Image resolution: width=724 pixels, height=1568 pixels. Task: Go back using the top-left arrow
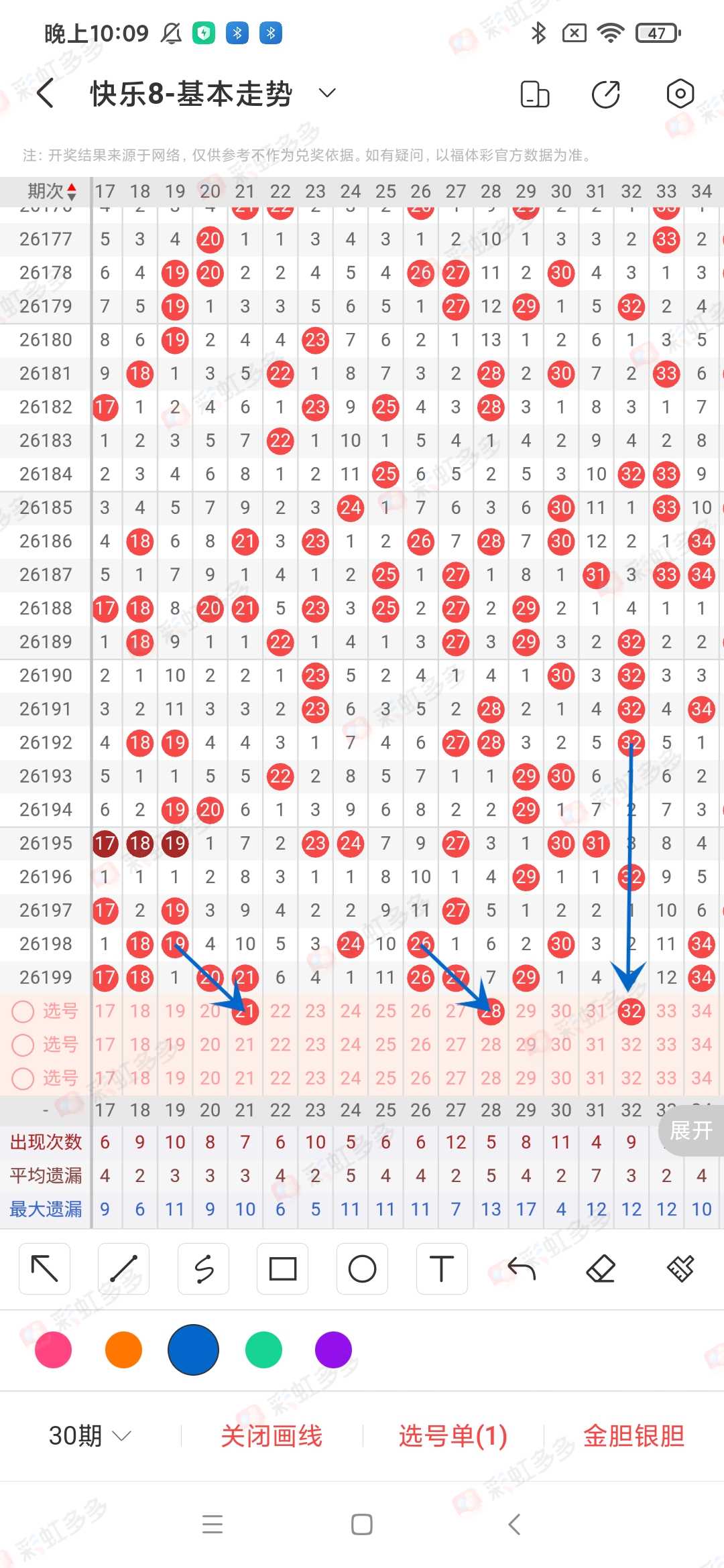coord(46,93)
